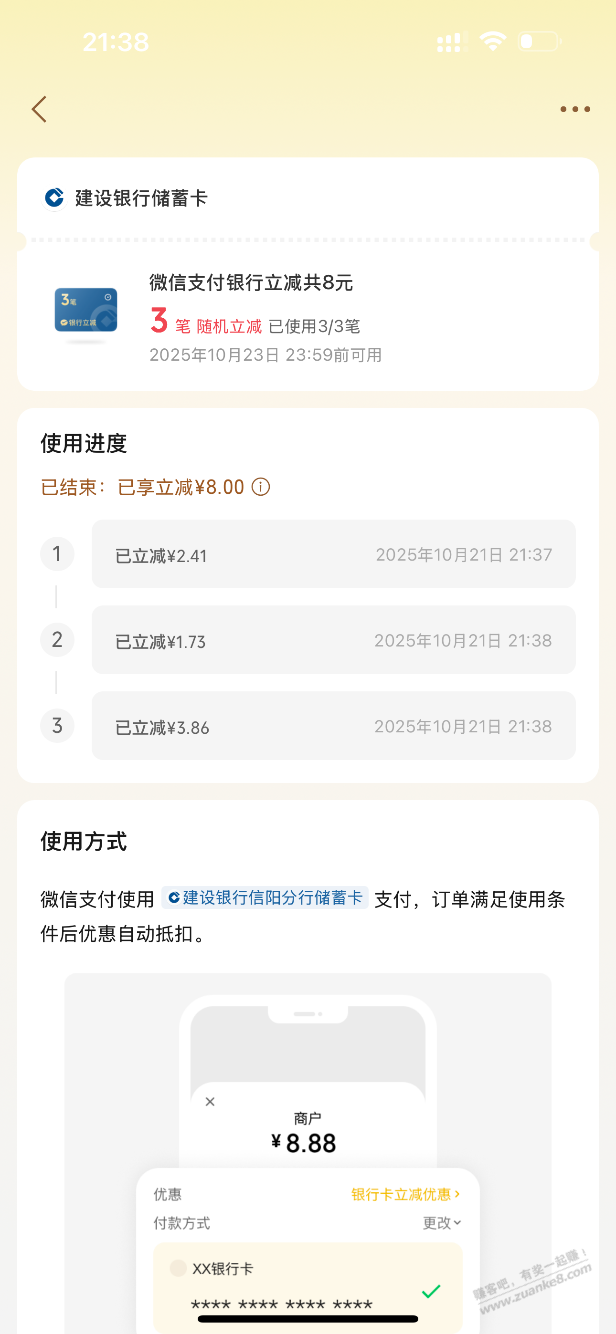616x1334 pixels.
Task: Open the three-dot overflow menu
Action: pyautogui.click(x=575, y=109)
